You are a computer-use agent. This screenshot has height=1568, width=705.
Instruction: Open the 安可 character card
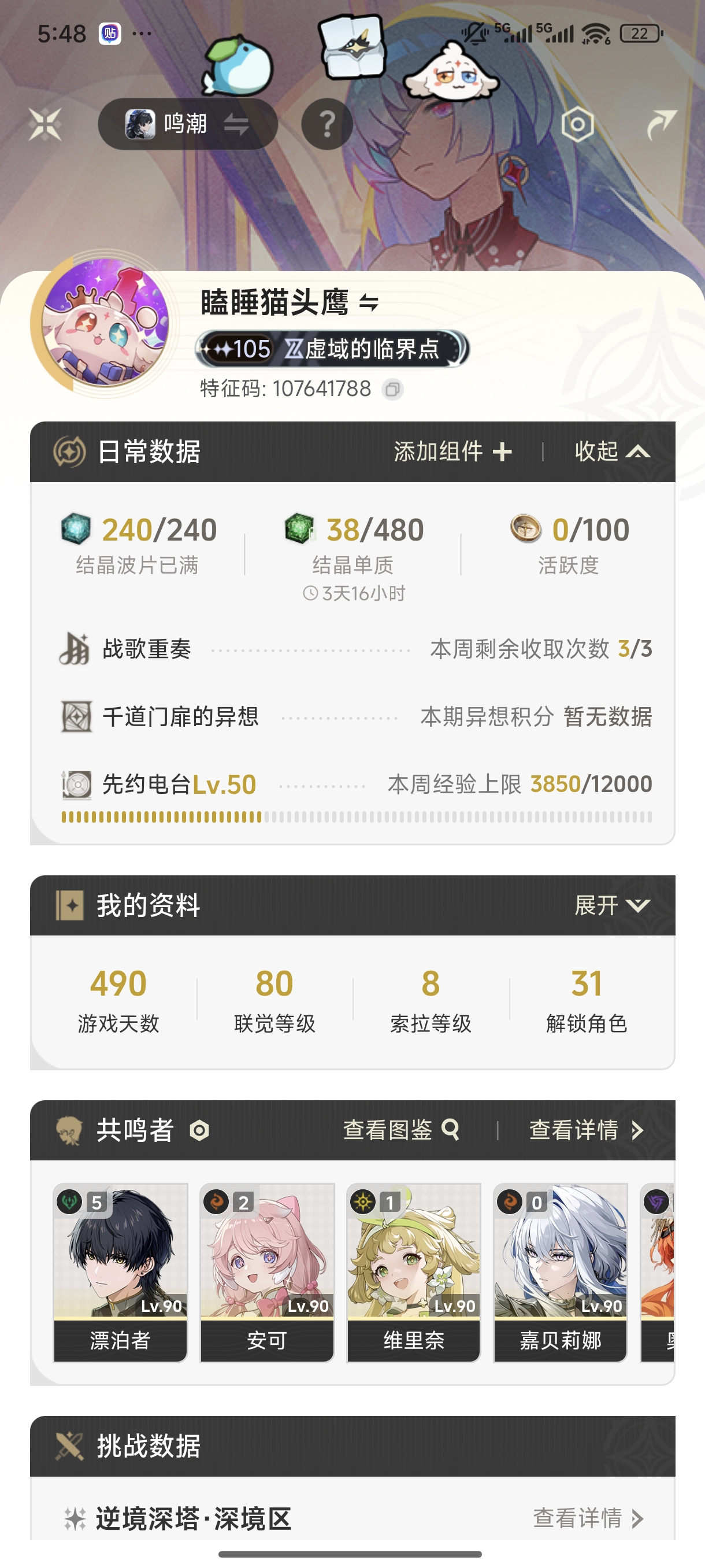coord(266,1272)
